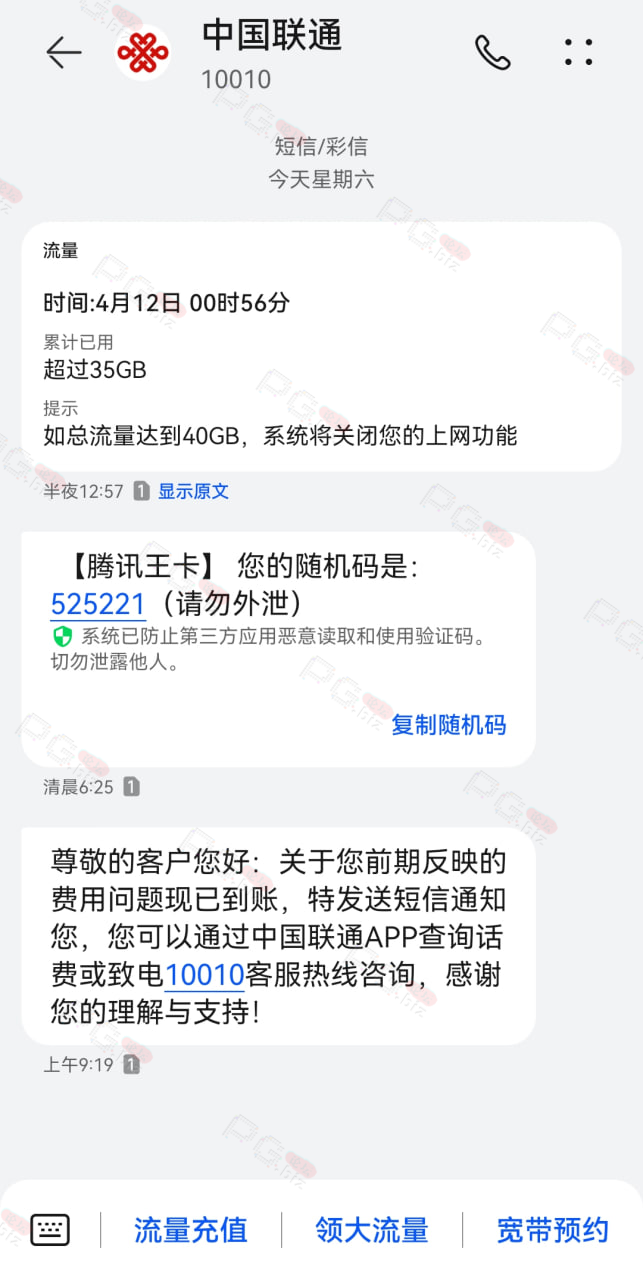Open the 流量充值 menu
This screenshot has width=643, height=1280.
pyautogui.click(x=191, y=1230)
